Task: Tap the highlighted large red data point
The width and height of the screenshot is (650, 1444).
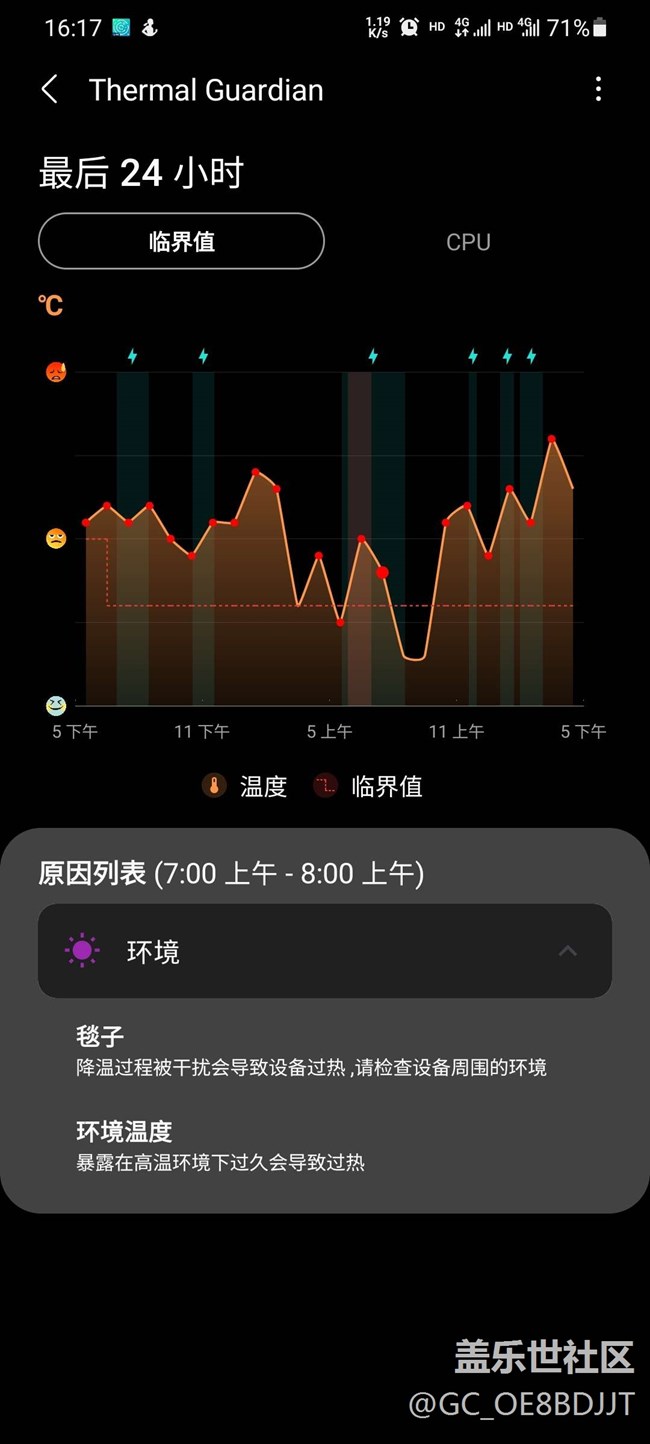Action: click(x=382, y=572)
